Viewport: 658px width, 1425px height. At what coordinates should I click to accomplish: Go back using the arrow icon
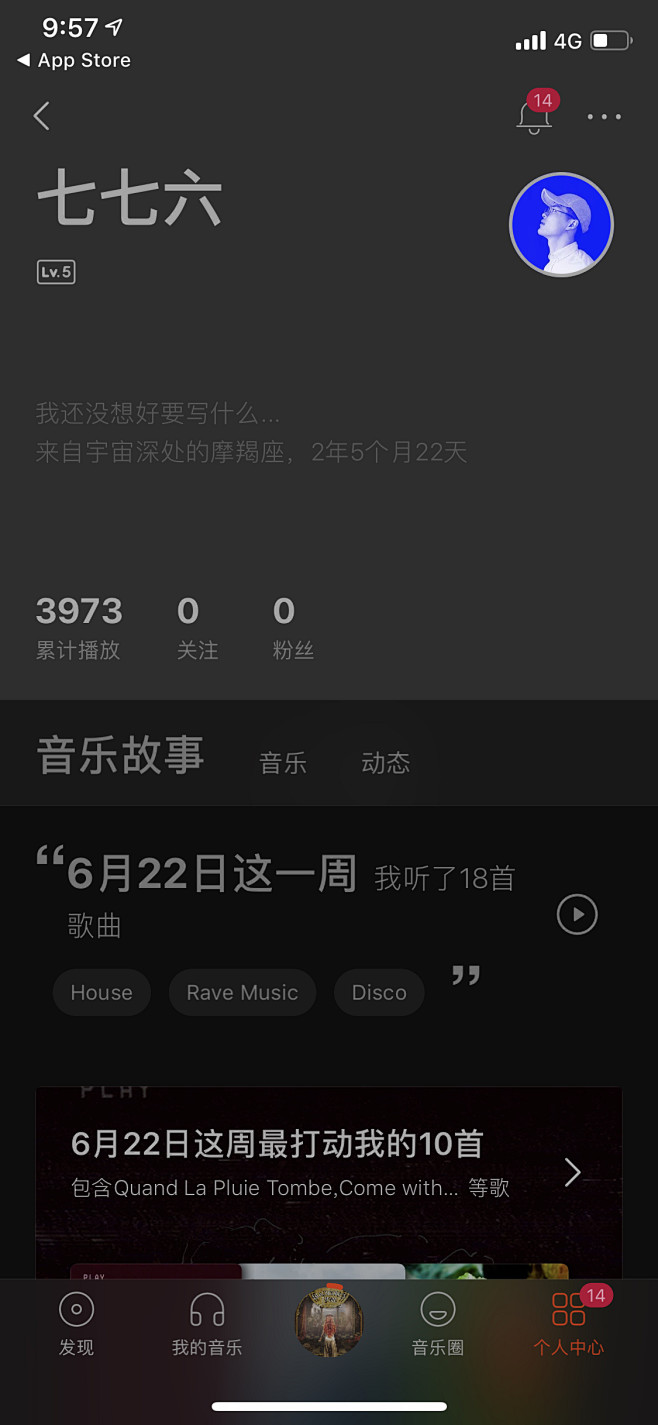(x=42, y=116)
